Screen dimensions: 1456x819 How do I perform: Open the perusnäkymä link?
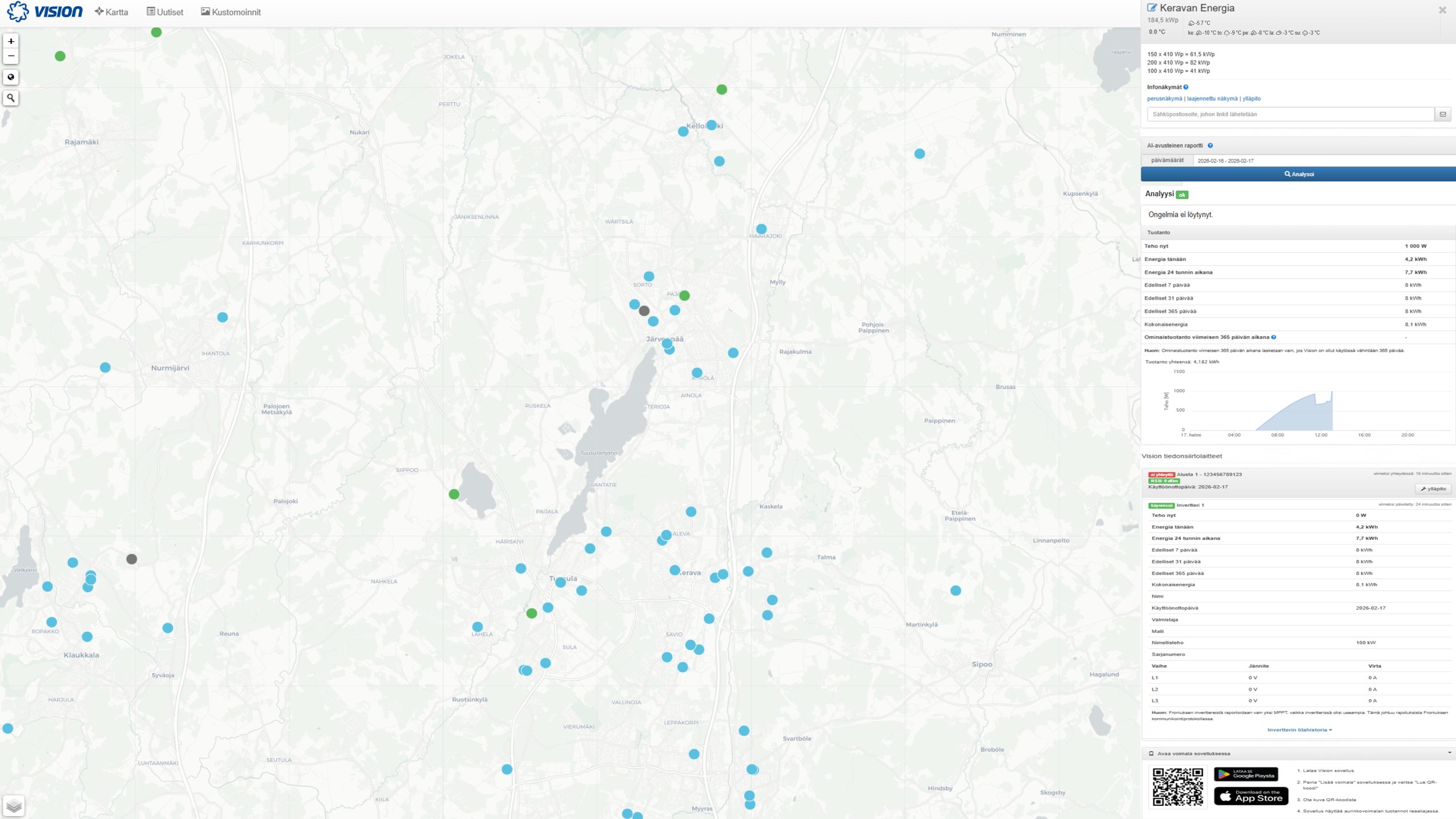pos(1164,99)
